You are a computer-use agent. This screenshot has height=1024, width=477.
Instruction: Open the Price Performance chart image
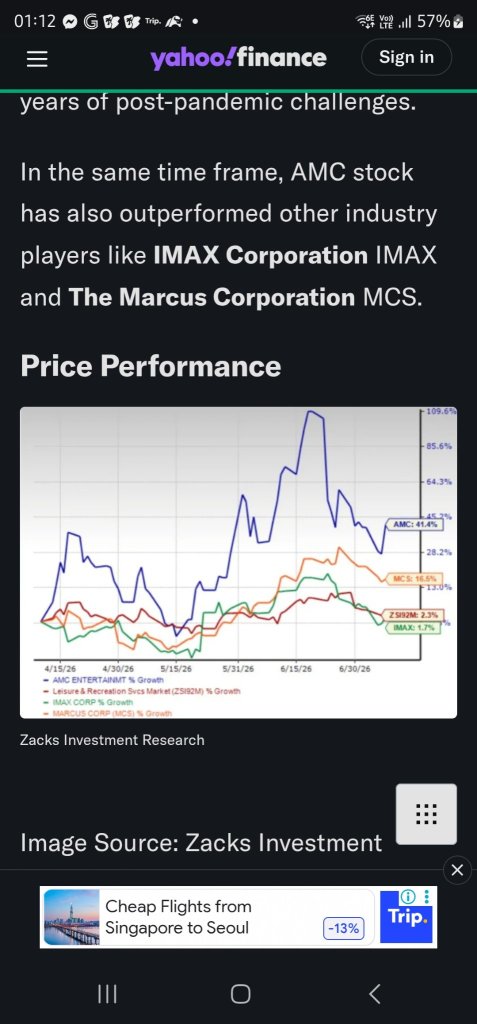[x=238, y=562]
